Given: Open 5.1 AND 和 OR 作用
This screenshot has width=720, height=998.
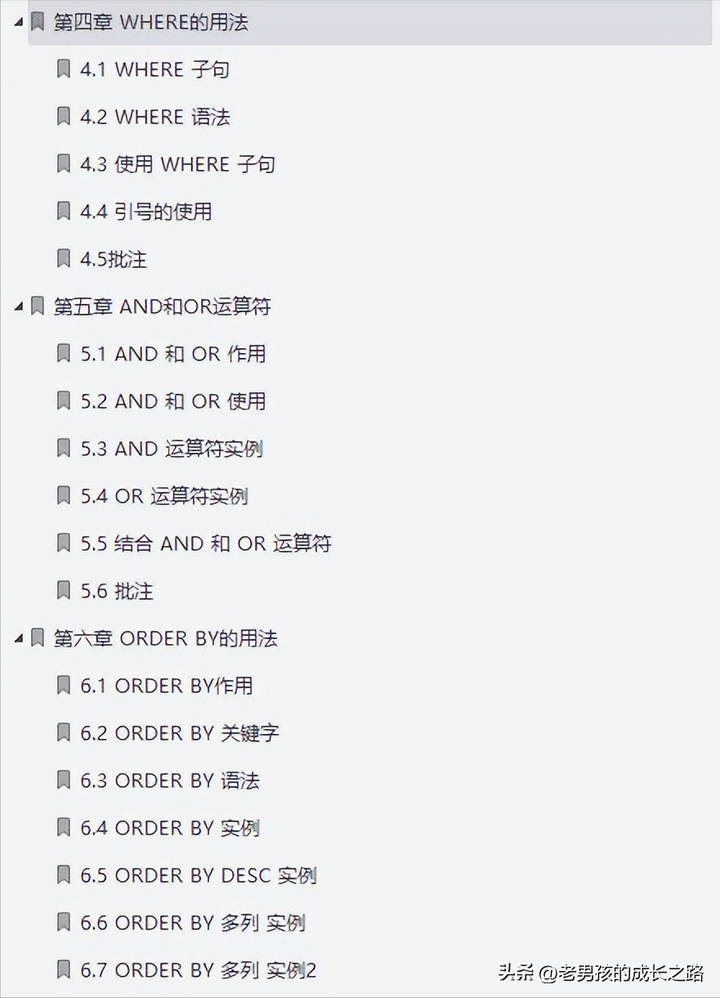Looking at the screenshot, I should point(173,354).
